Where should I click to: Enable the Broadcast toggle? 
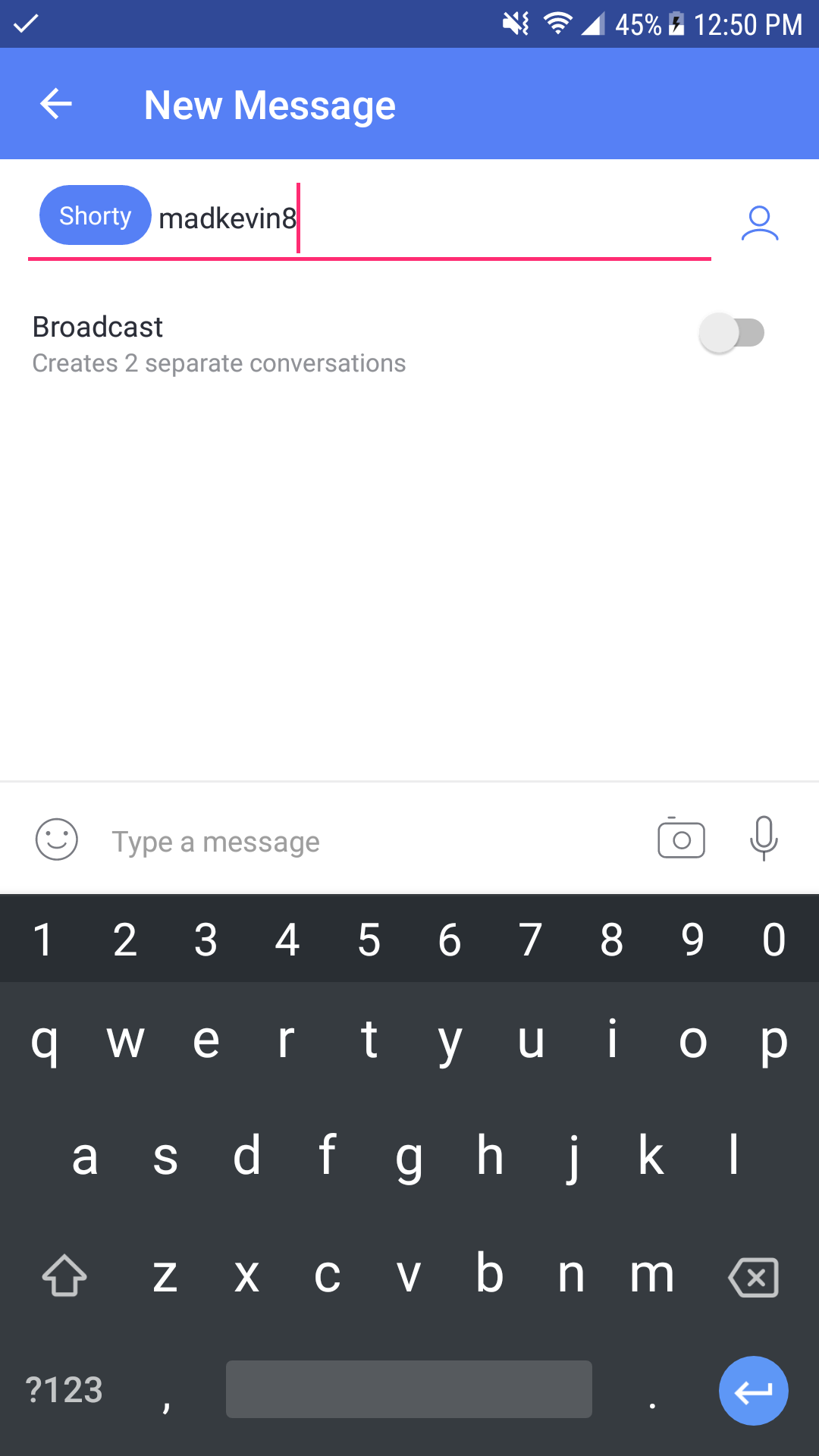[x=732, y=333]
